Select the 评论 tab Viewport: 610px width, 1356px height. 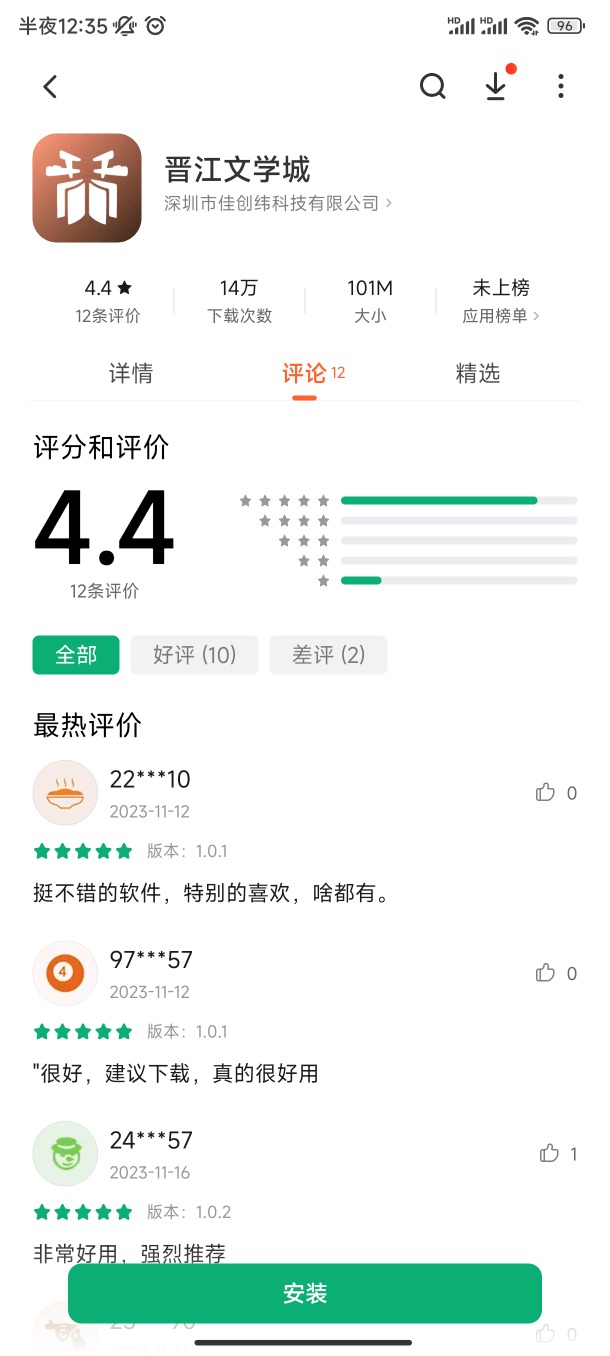click(305, 374)
